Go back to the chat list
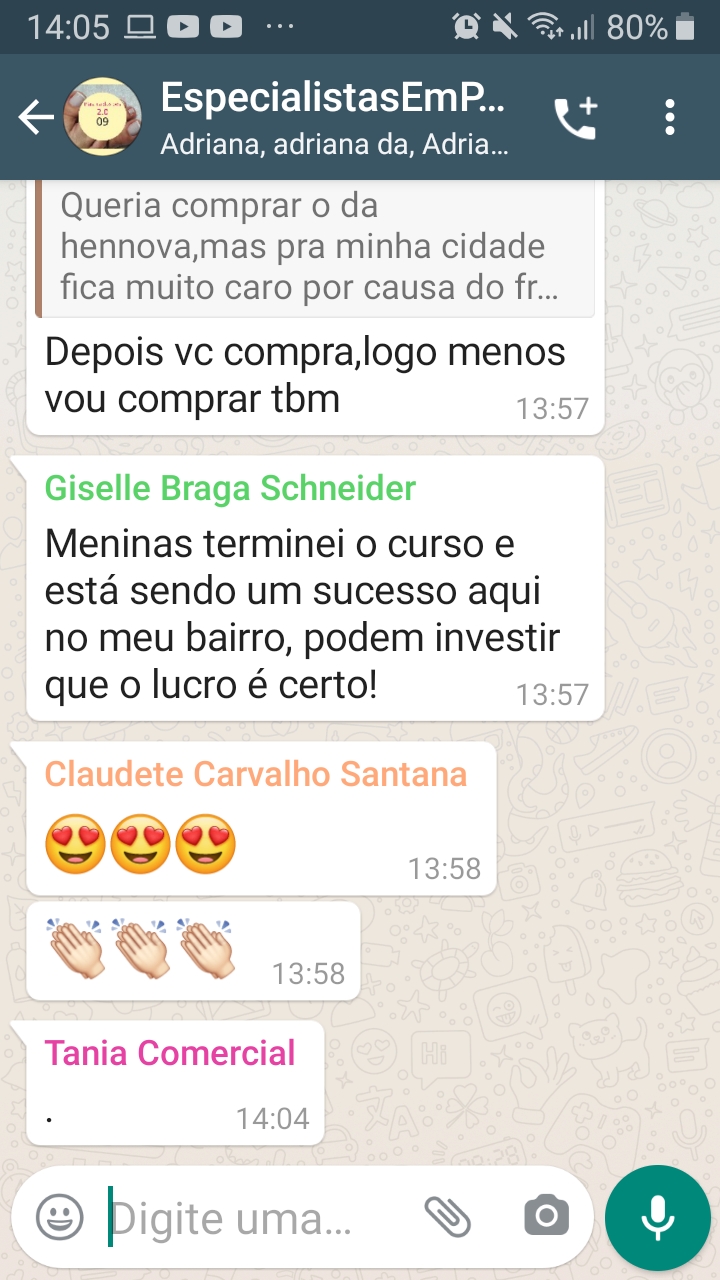 pyautogui.click(x=35, y=118)
